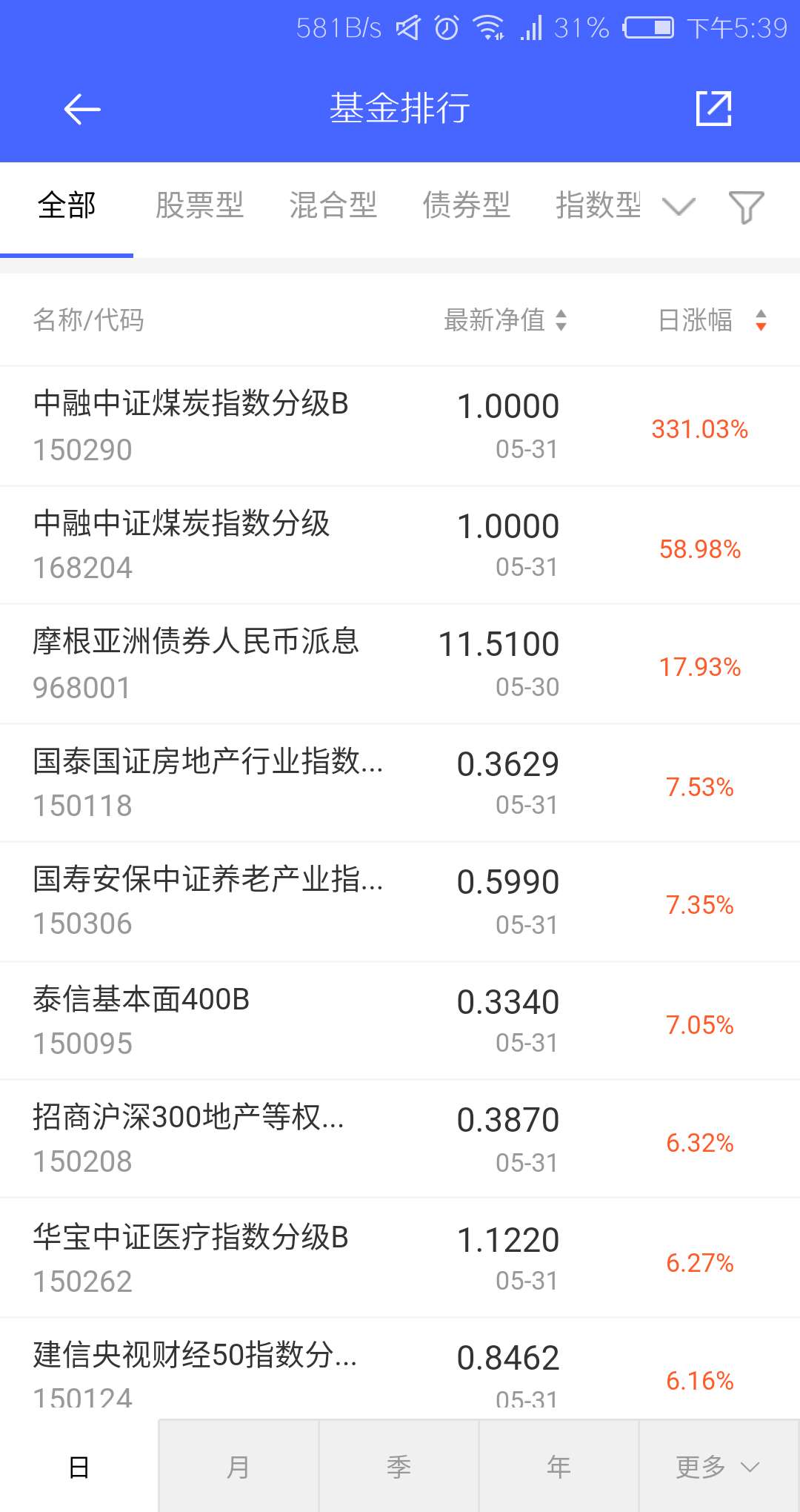Open 泰信基本面400B fund row
The width and height of the screenshot is (800, 1512).
(400, 1021)
